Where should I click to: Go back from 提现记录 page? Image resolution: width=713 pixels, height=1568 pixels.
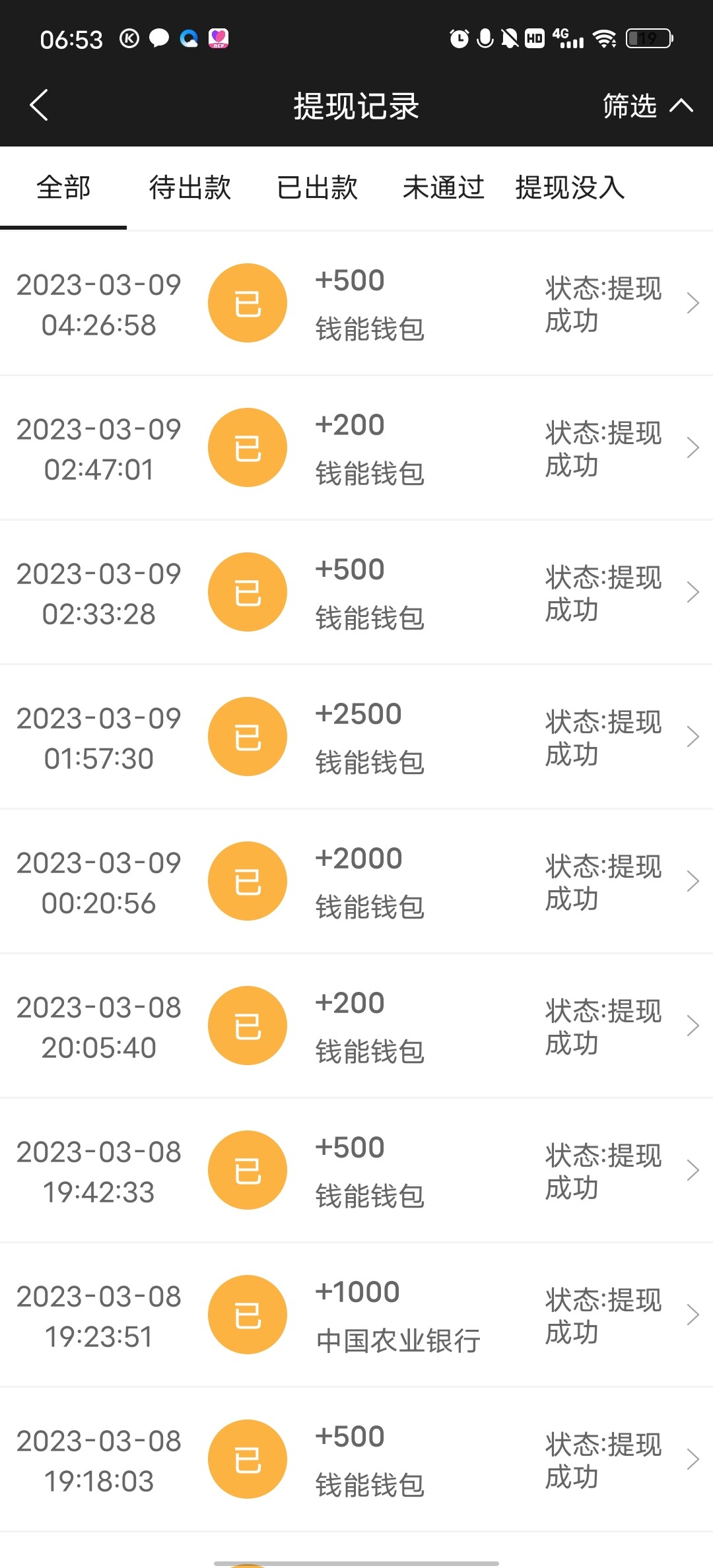(x=40, y=106)
